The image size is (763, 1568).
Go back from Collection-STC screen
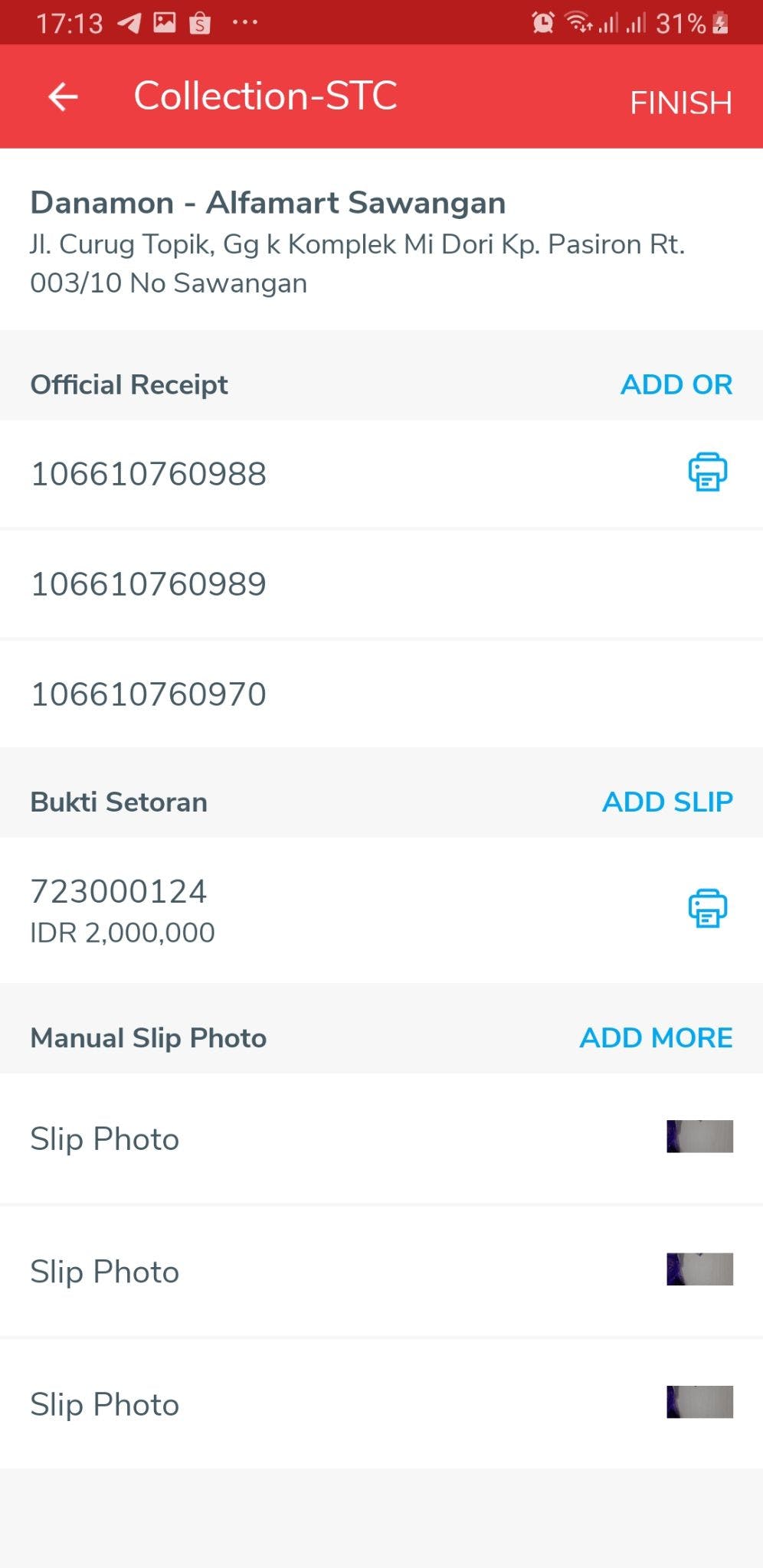(x=63, y=97)
